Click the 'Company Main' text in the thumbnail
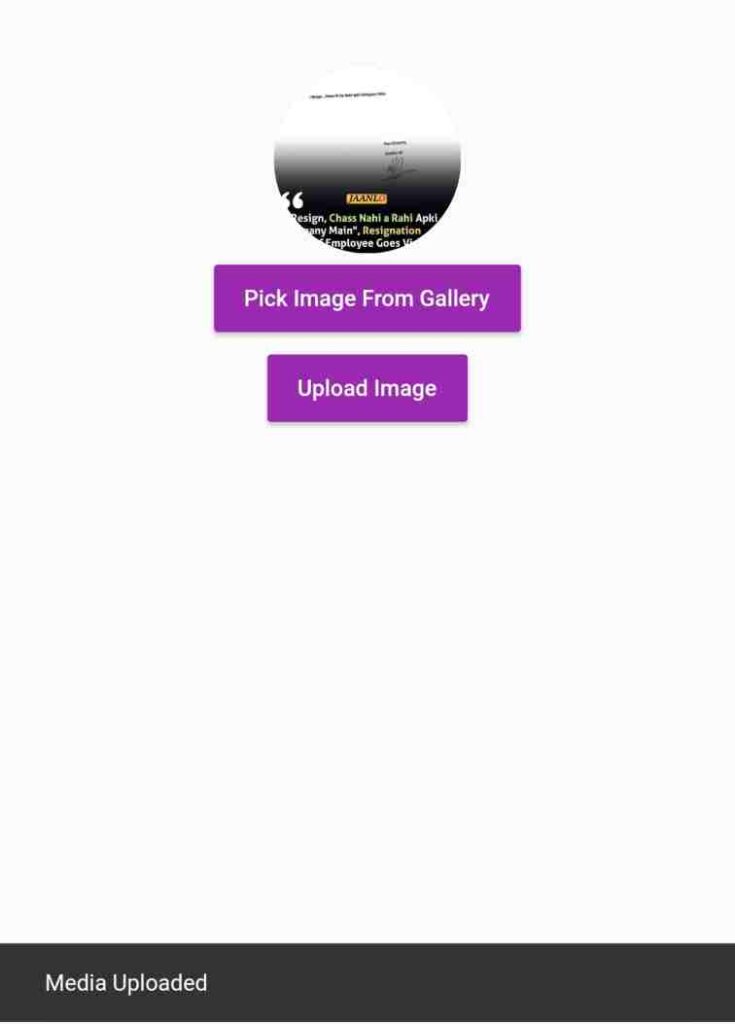The width and height of the screenshot is (735, 1024). pos(330,231)
